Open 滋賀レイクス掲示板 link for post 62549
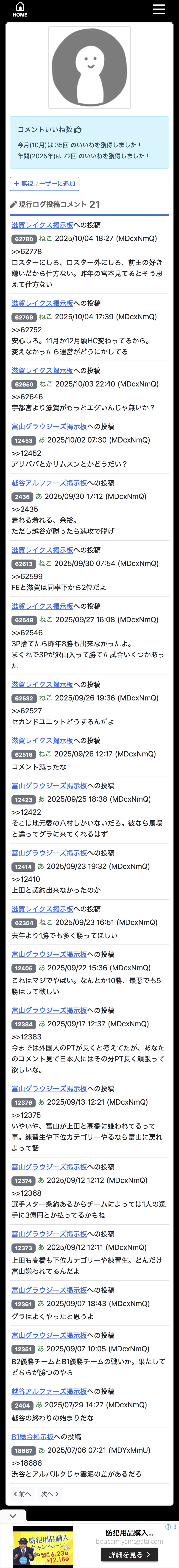This screenshot has height=1568, width=179. pyautogui.click(x=42, y=606)
